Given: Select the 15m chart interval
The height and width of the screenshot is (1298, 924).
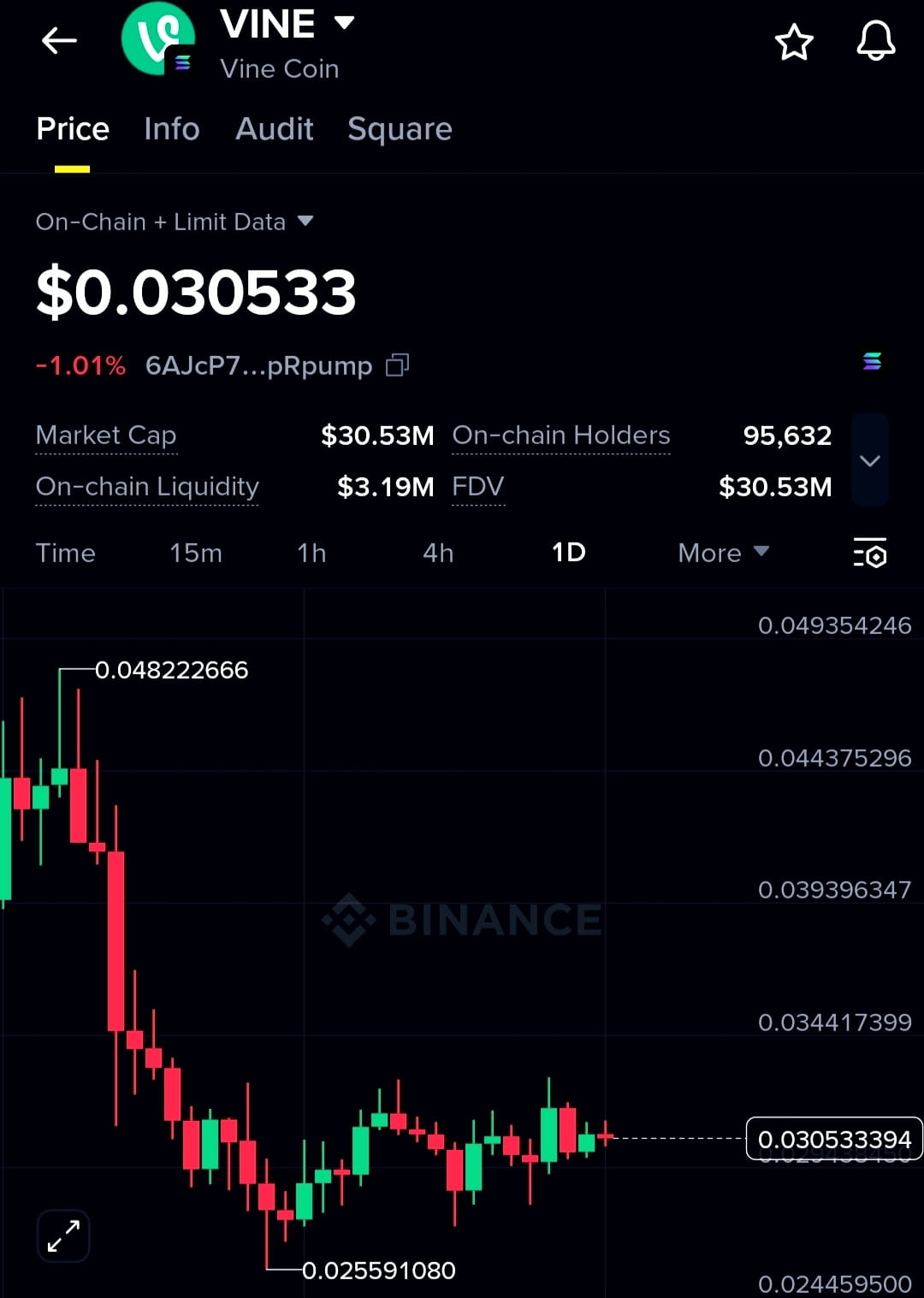Looking at the screenshot, I should [195, 553].
